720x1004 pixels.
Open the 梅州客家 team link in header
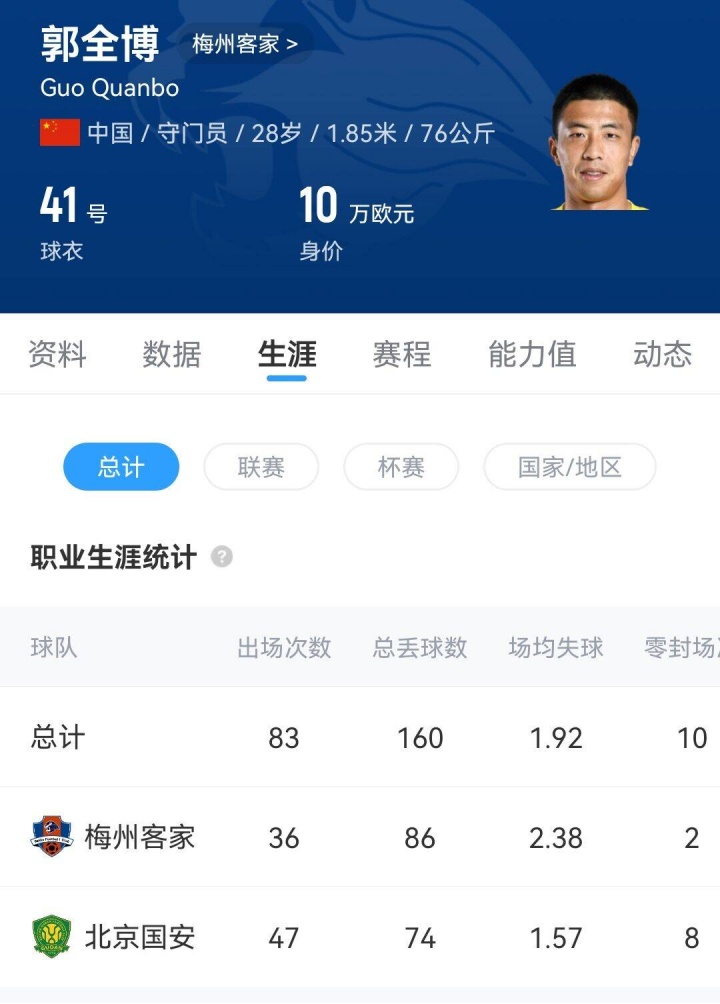pos(245,44)
